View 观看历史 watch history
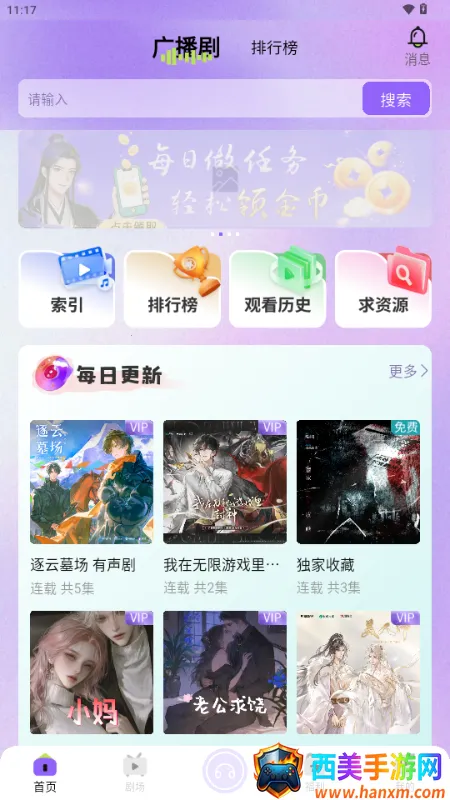The height and width of the screenshot is (800, 450). [x=278, y=289]
